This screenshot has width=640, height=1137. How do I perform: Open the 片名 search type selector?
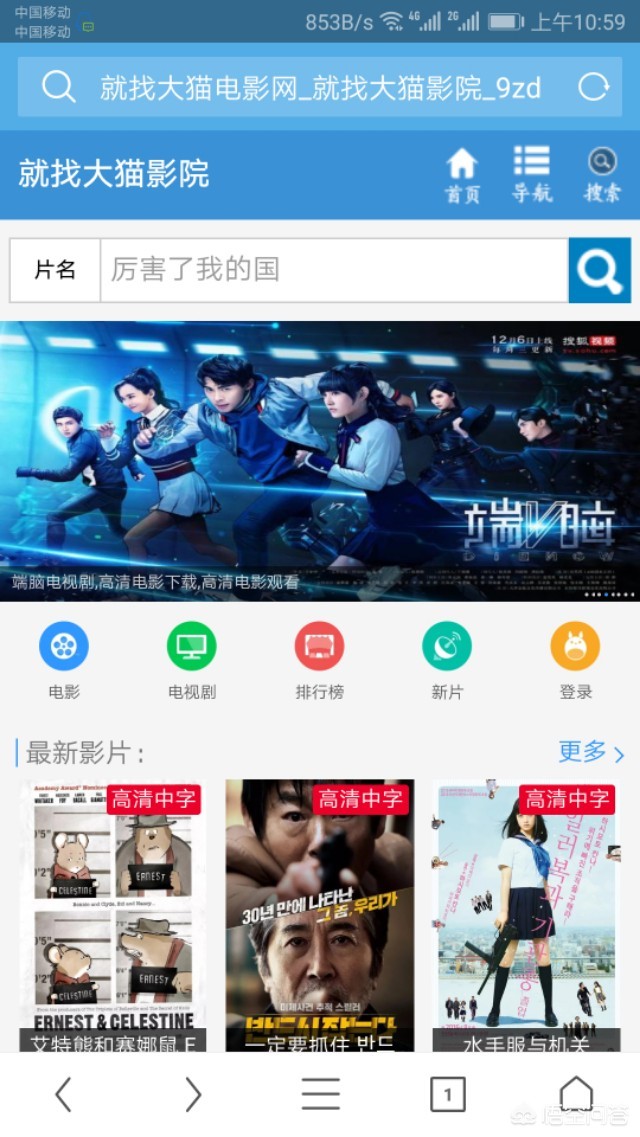coord(55,270)
